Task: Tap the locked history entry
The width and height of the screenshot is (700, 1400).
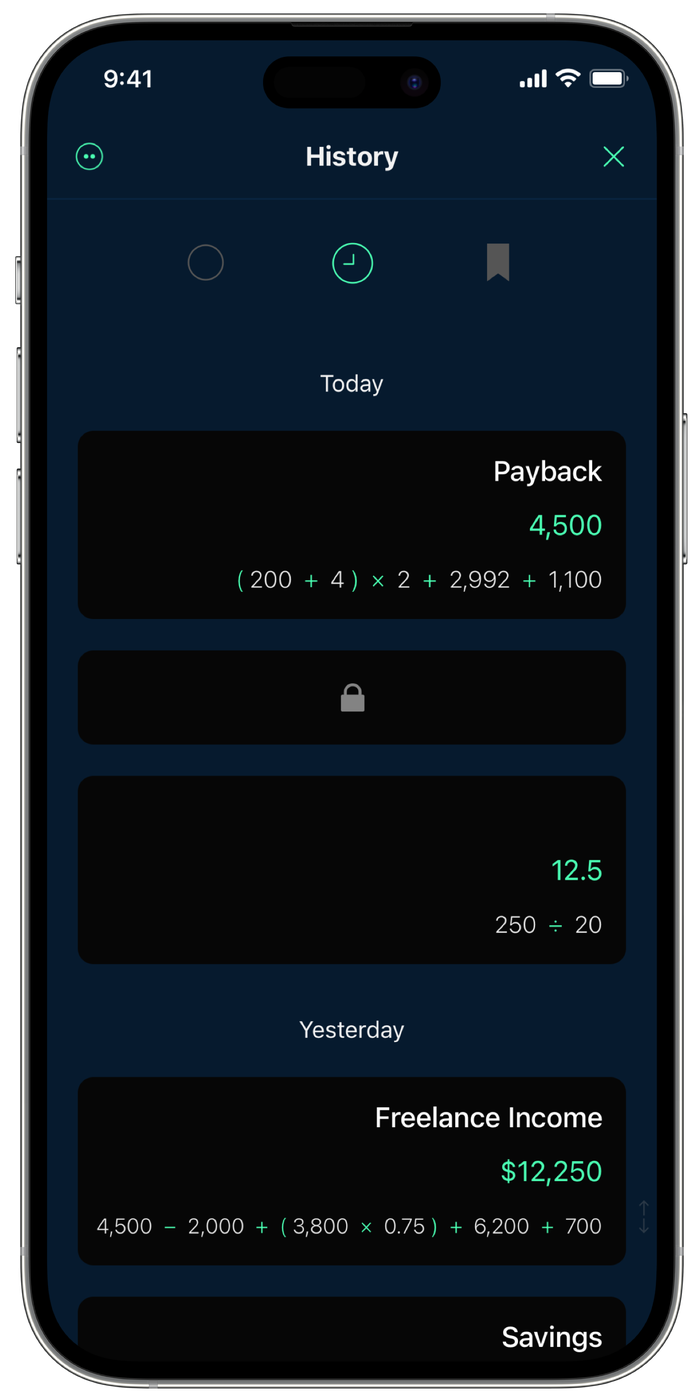Action: (x=352, y=698)
